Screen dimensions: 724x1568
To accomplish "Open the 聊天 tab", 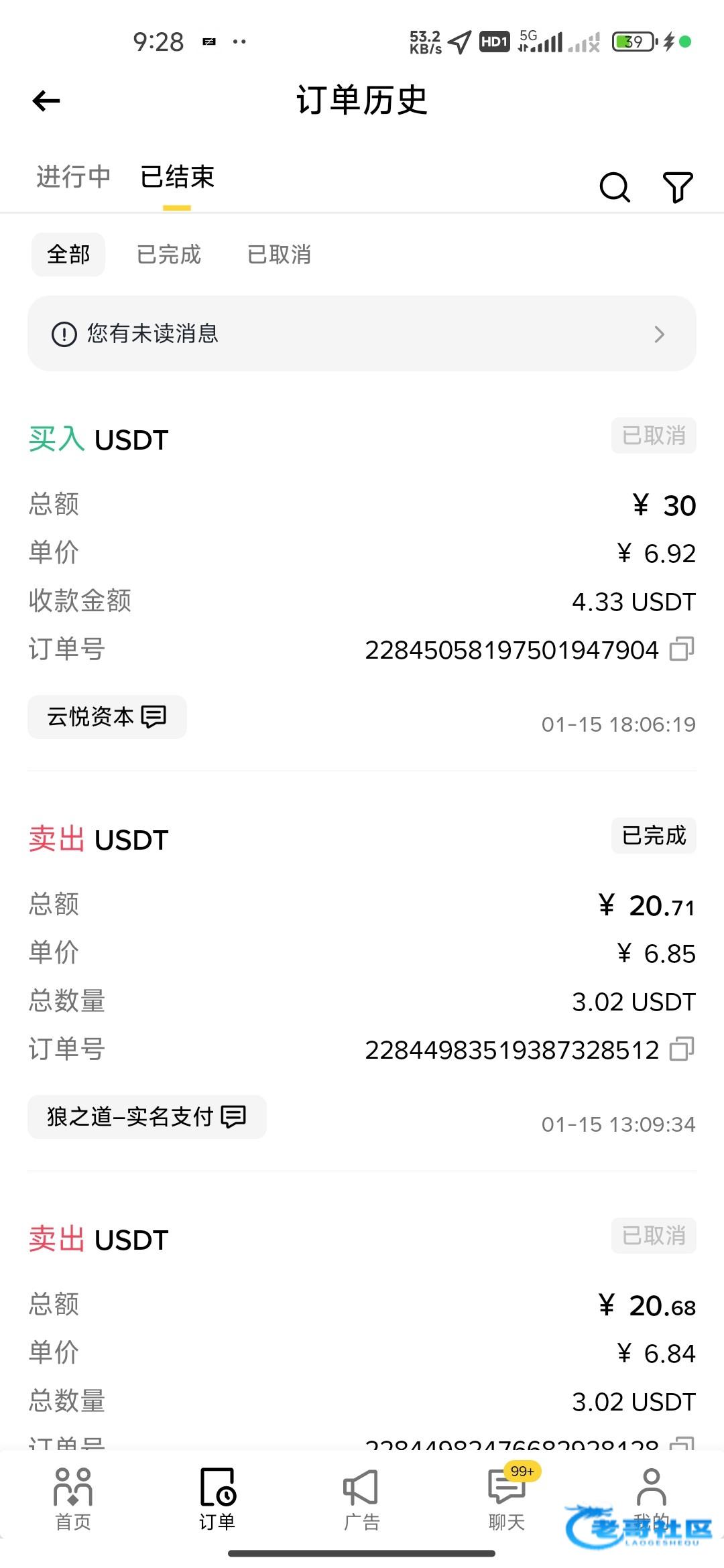I will (507, 1498).
